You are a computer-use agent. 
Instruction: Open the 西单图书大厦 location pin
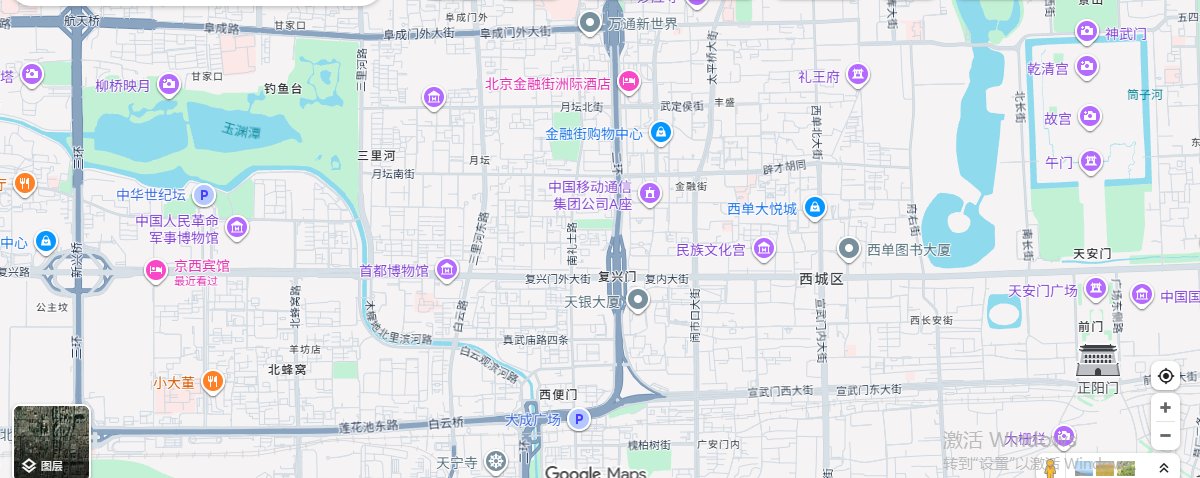(849, 248)
